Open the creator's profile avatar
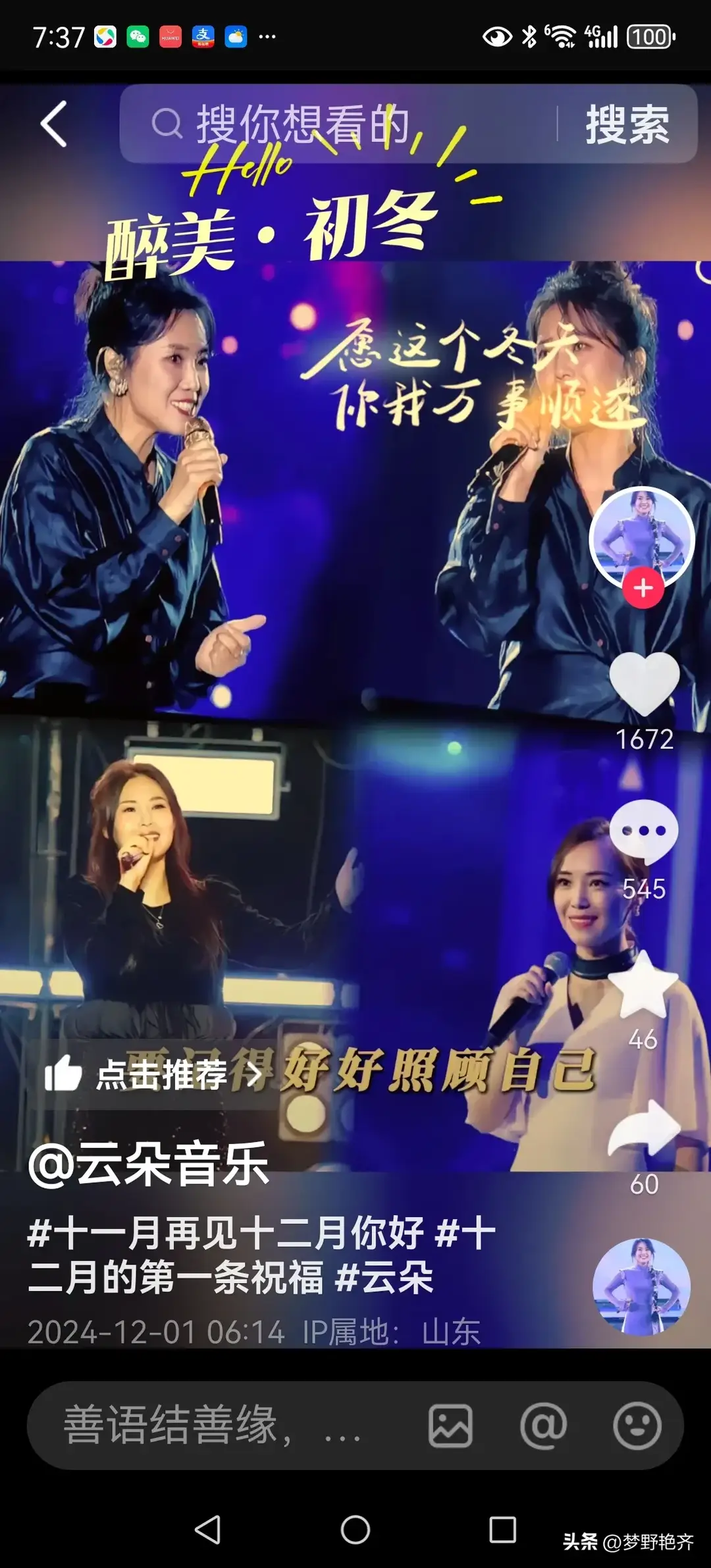Viewport: 711px width, 1568px height. pyautogui.click(x=641, y=536)
